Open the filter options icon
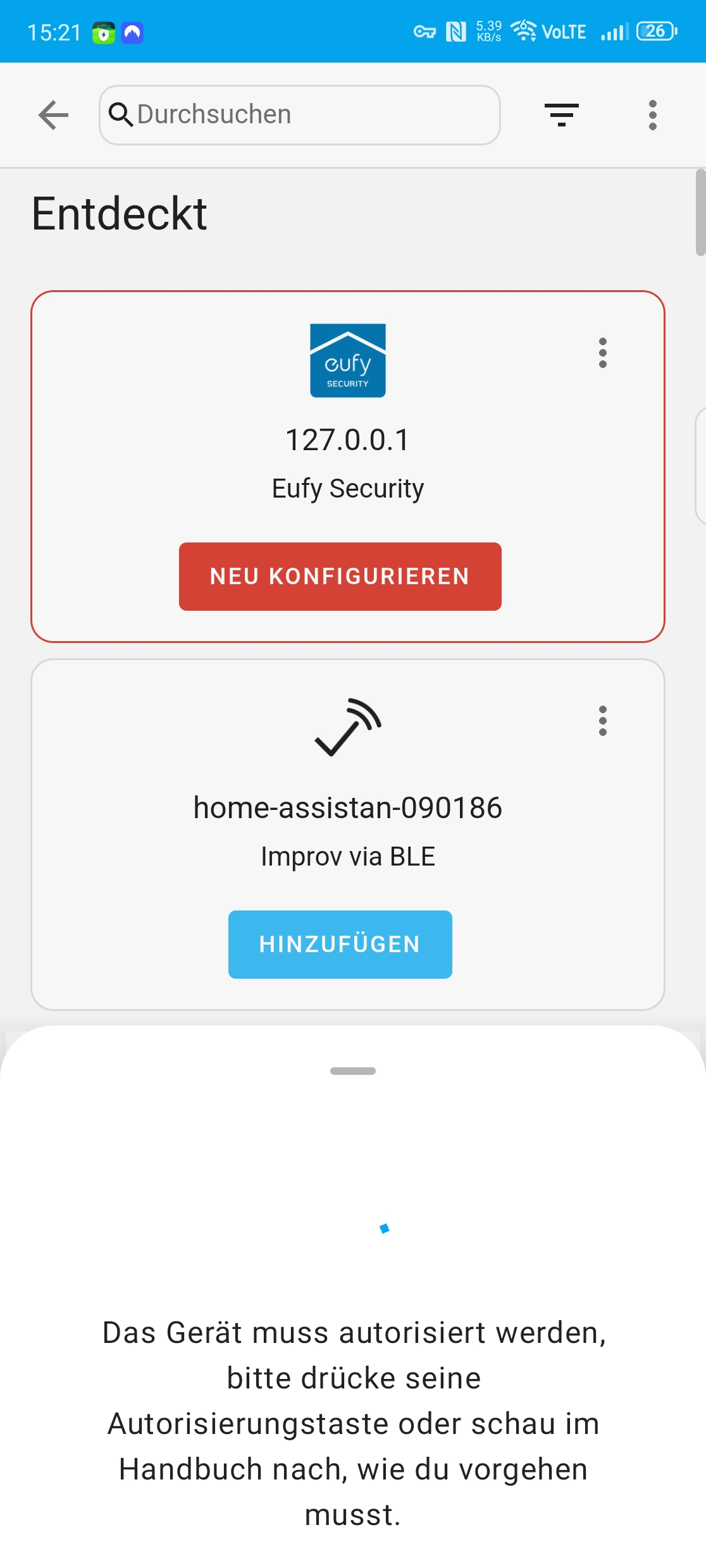706x1568 pixels. point(561,115)
